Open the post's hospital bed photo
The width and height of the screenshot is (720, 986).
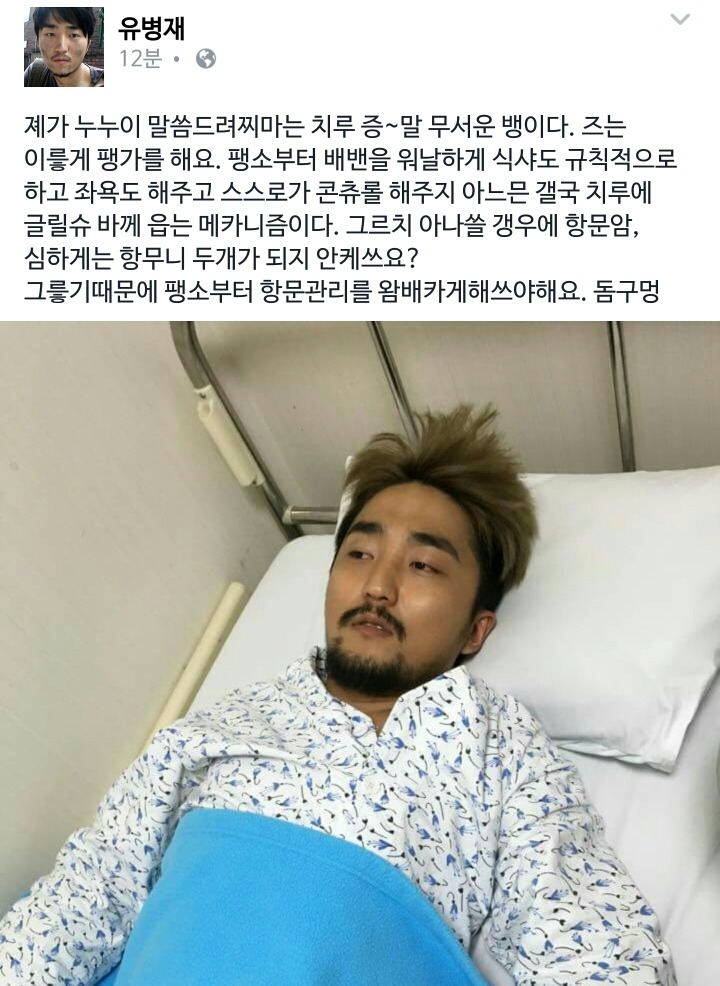[360, 653]
